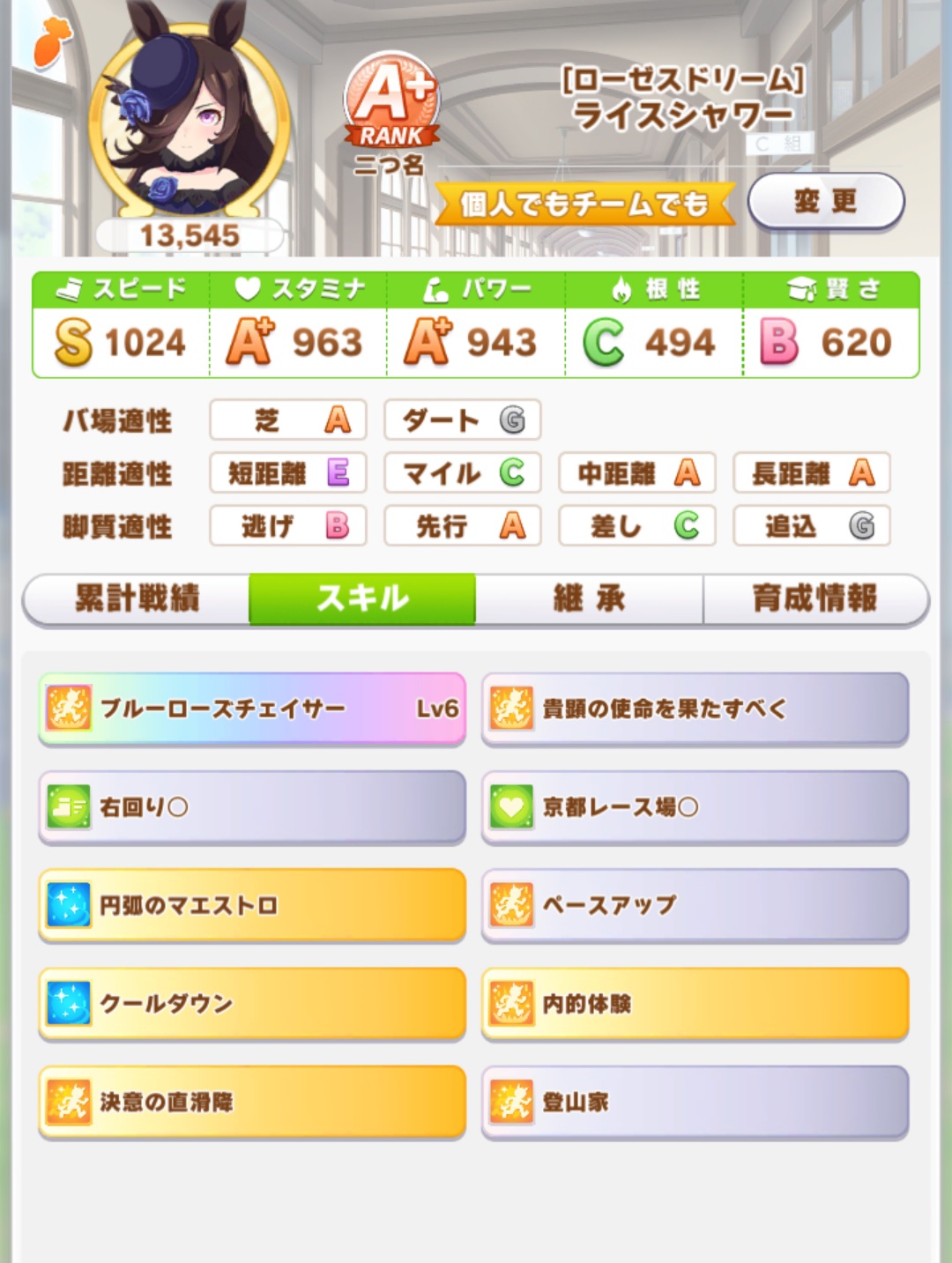
Task: Select the スキル tab
Action: point(362,598)
